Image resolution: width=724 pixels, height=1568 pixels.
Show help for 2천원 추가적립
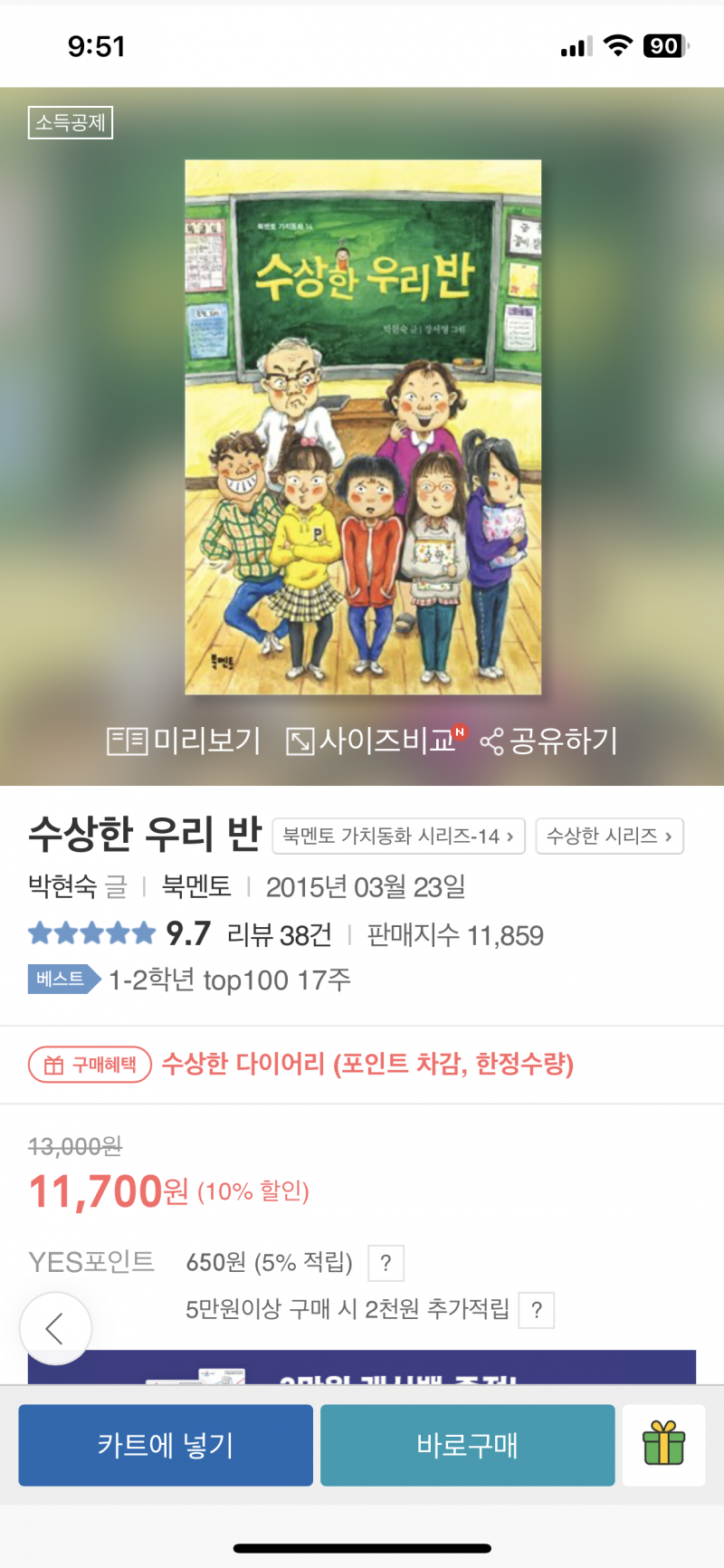537,1310
